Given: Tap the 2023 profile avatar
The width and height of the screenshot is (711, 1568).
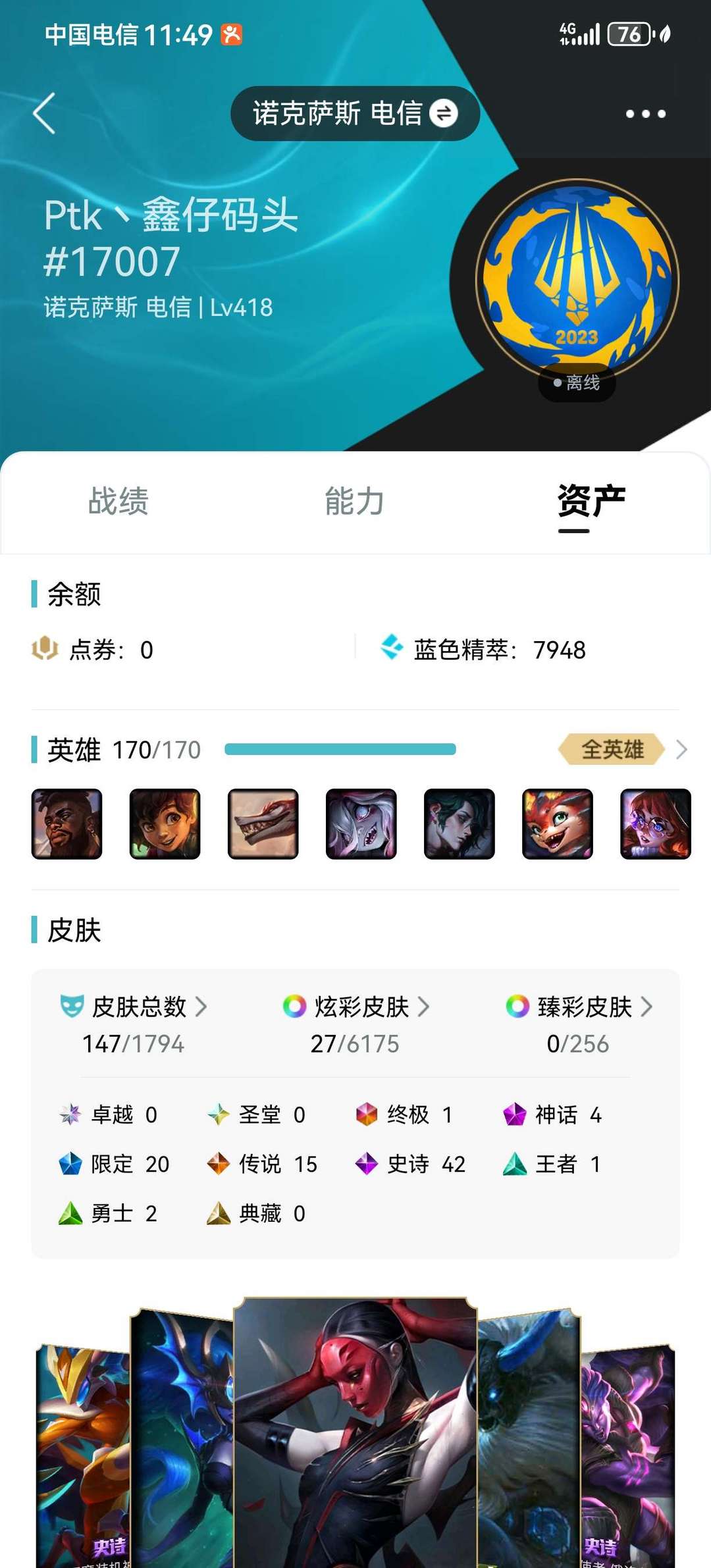Looking at the screenshot, I should click(x=577, y=281).
